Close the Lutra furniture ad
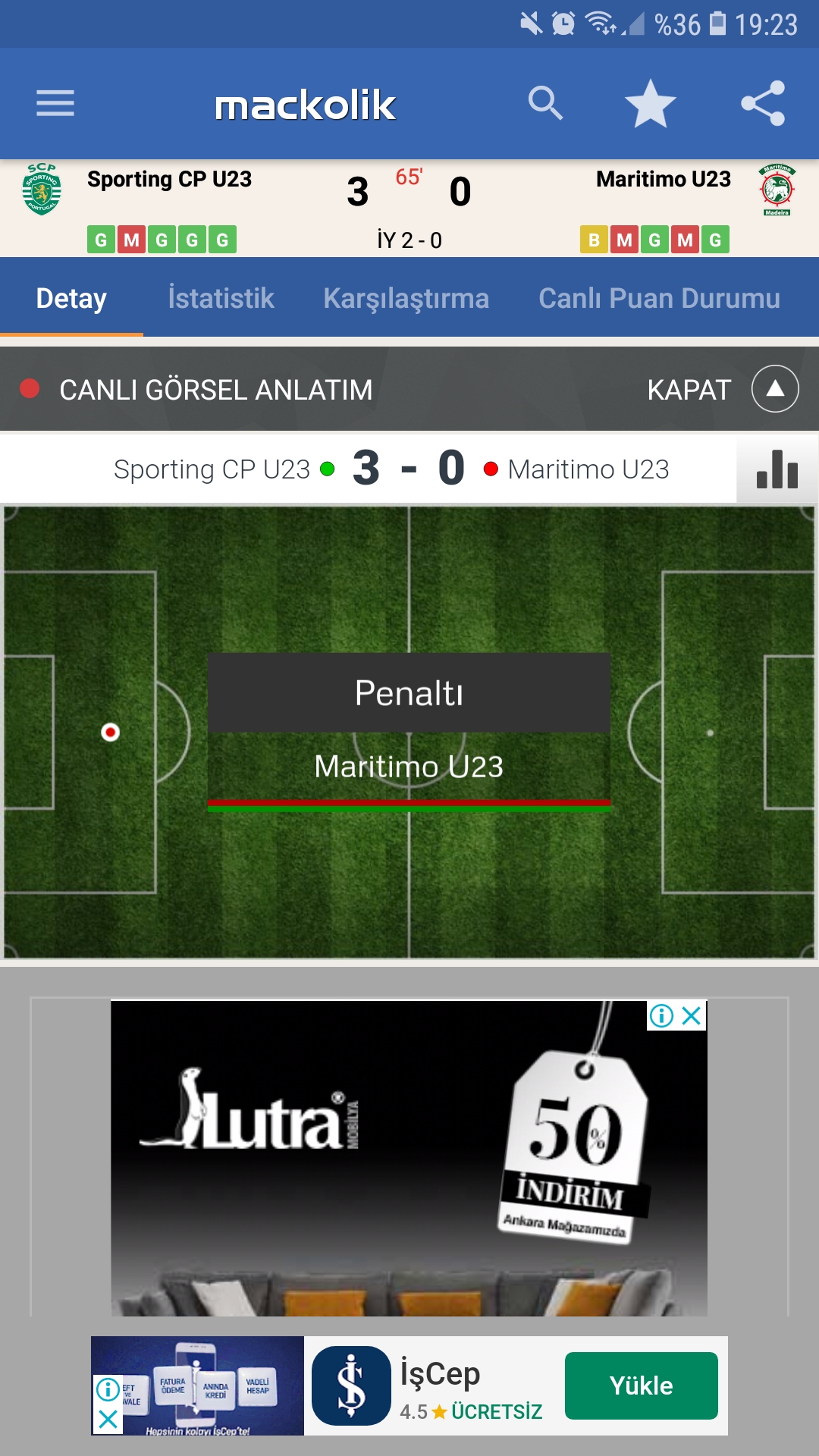The image size is (819, 1456). 692,1015
